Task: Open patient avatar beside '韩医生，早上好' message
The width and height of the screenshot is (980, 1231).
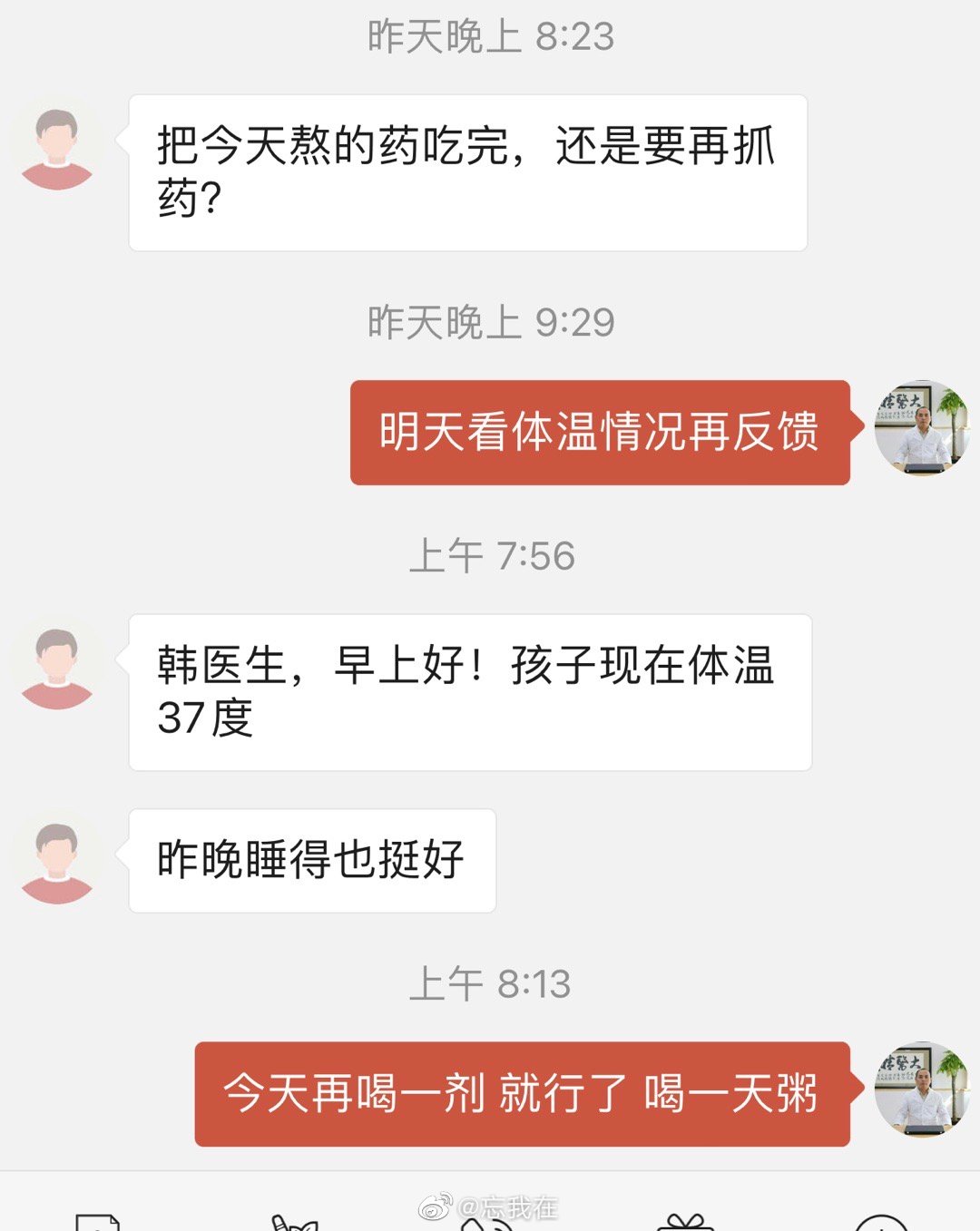Action: pyautogui.click(x=57, y=667)
